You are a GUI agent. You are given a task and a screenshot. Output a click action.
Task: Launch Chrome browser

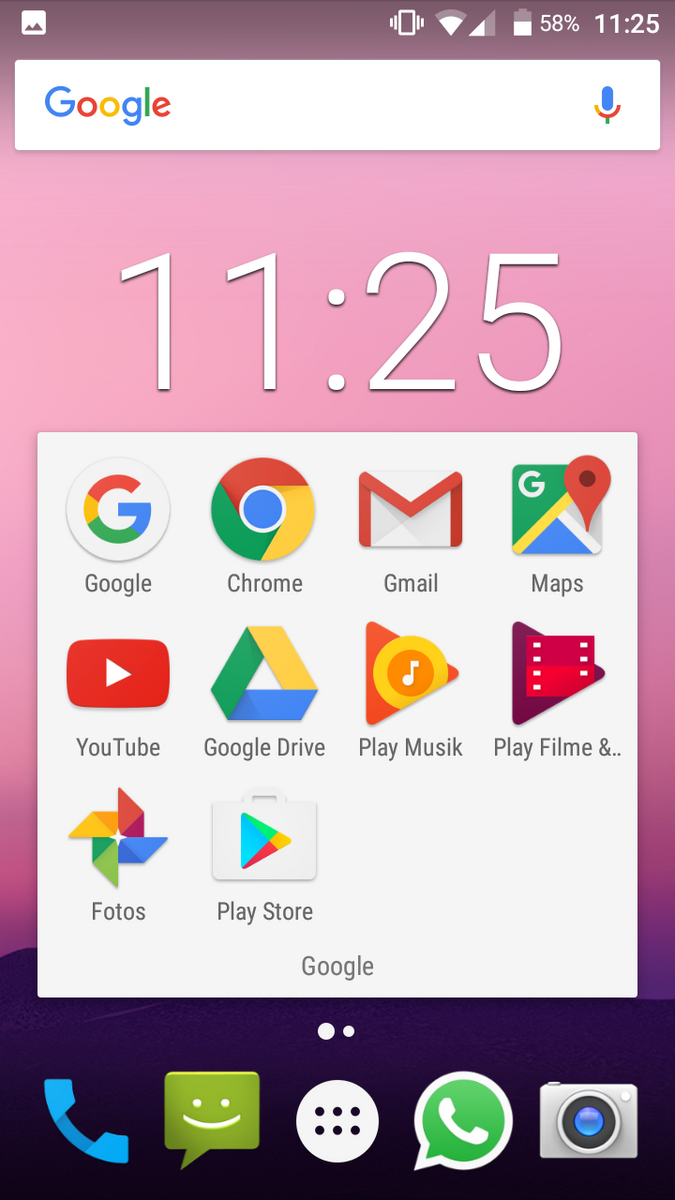click(x=264, y=510)
